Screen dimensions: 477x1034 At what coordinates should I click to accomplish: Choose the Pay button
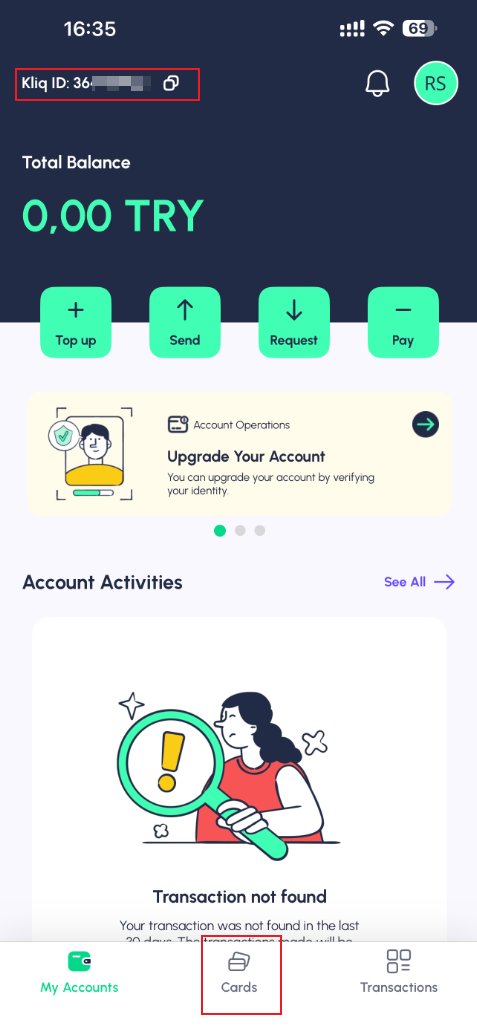click(403, 322)
